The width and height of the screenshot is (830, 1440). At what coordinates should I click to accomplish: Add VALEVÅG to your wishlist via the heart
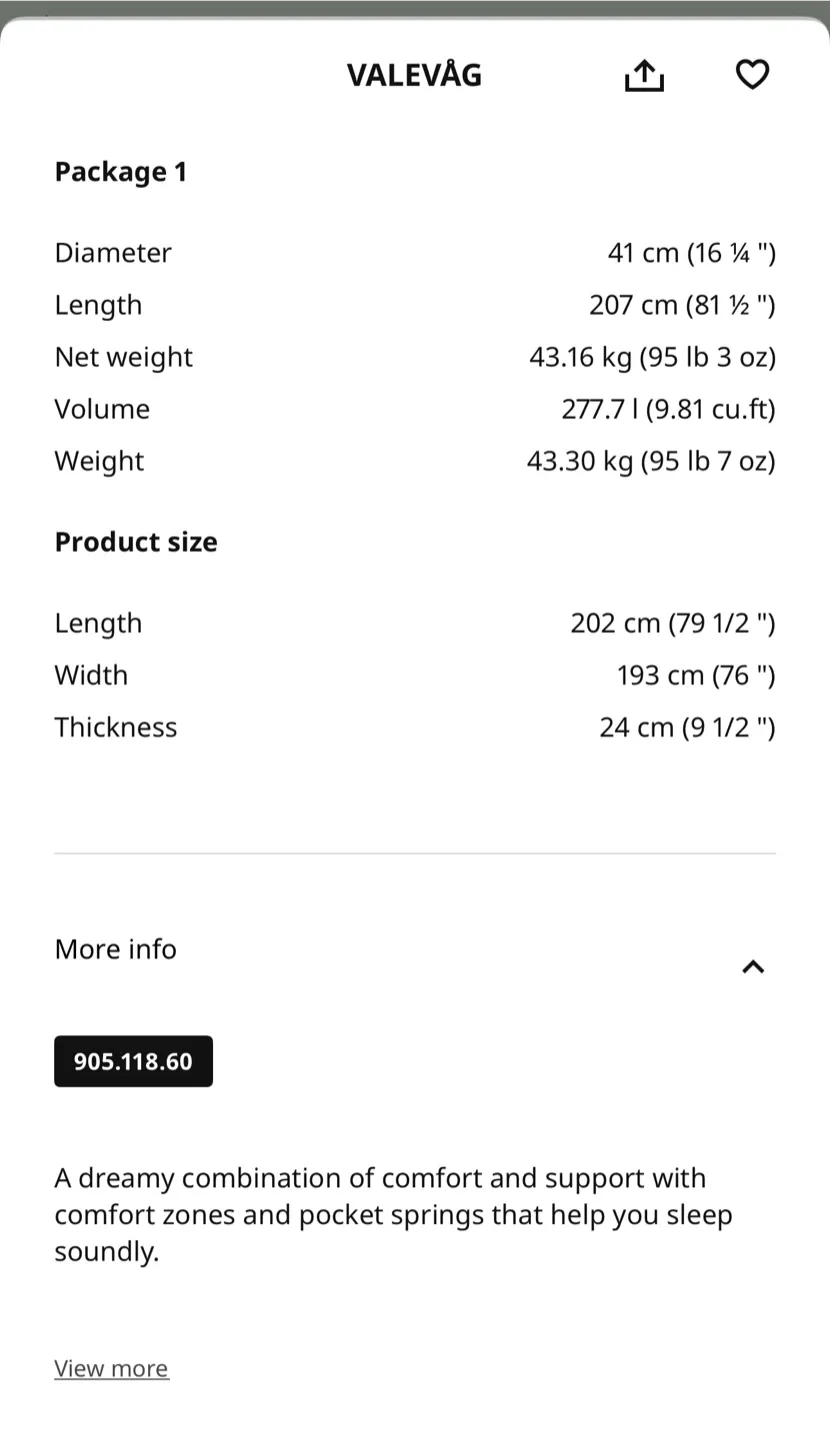click(x=752, y=74)
